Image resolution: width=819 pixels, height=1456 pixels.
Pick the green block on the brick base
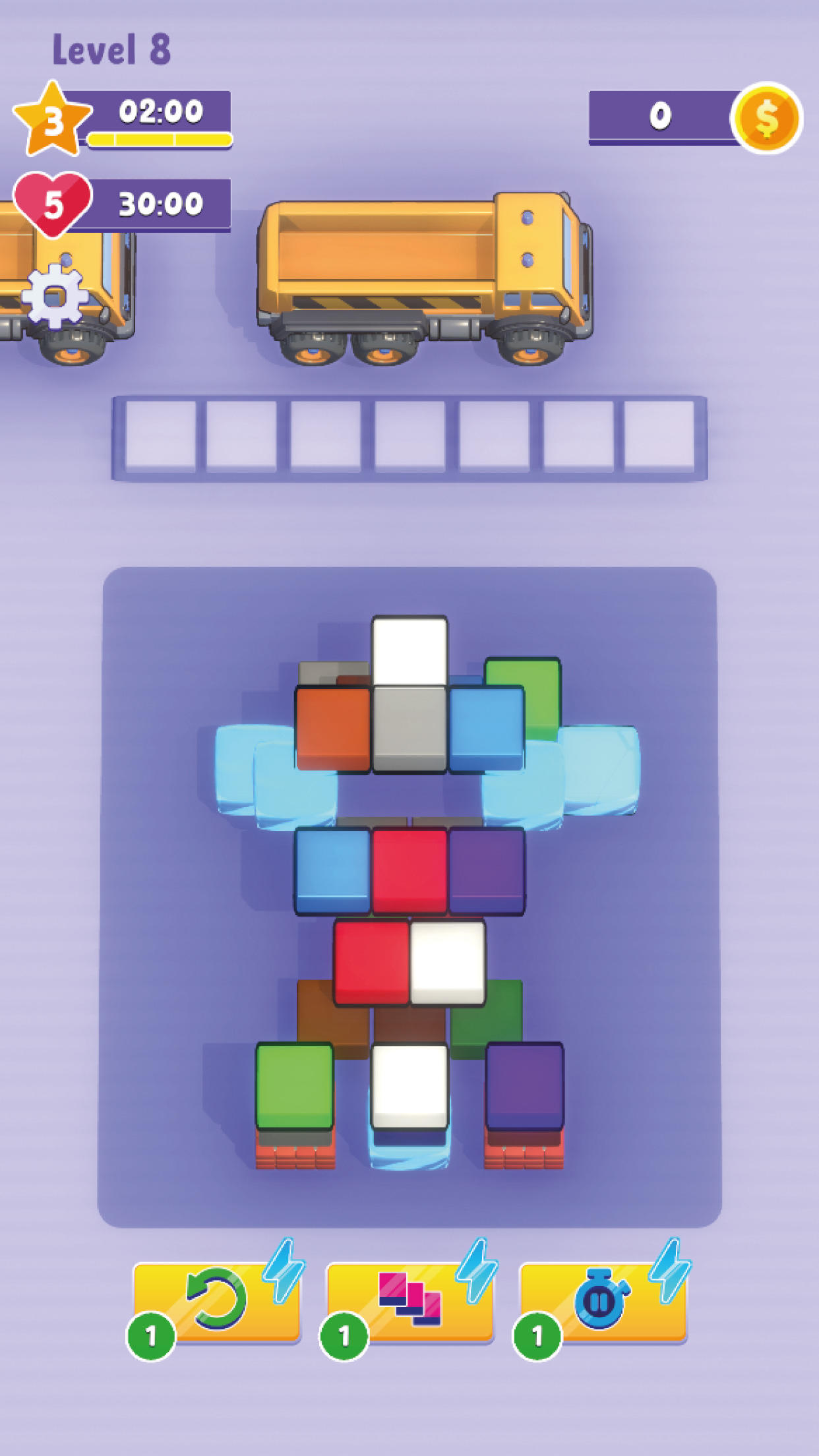(295, 1084)
